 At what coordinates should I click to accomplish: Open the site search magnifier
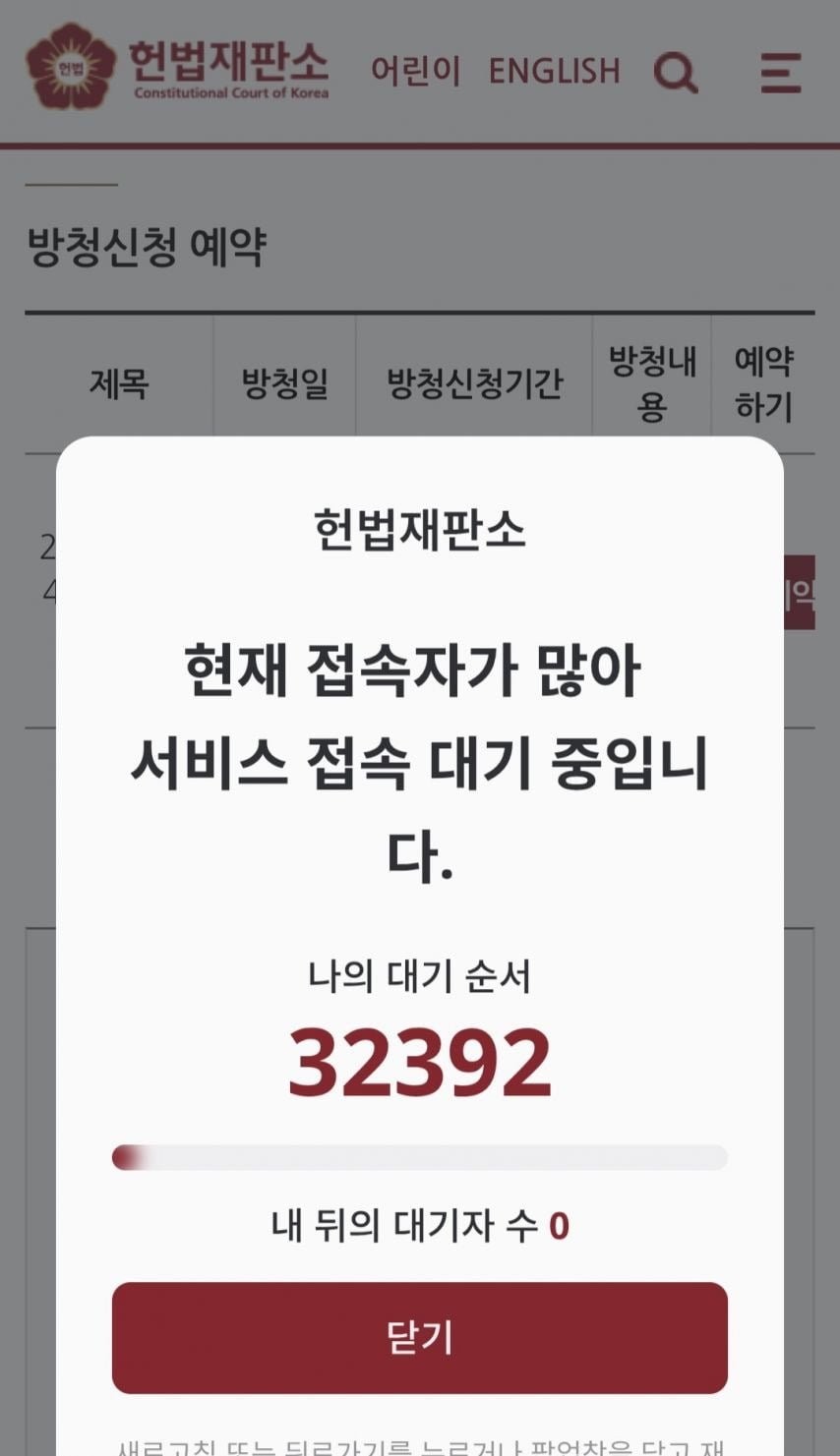(676, 72)
